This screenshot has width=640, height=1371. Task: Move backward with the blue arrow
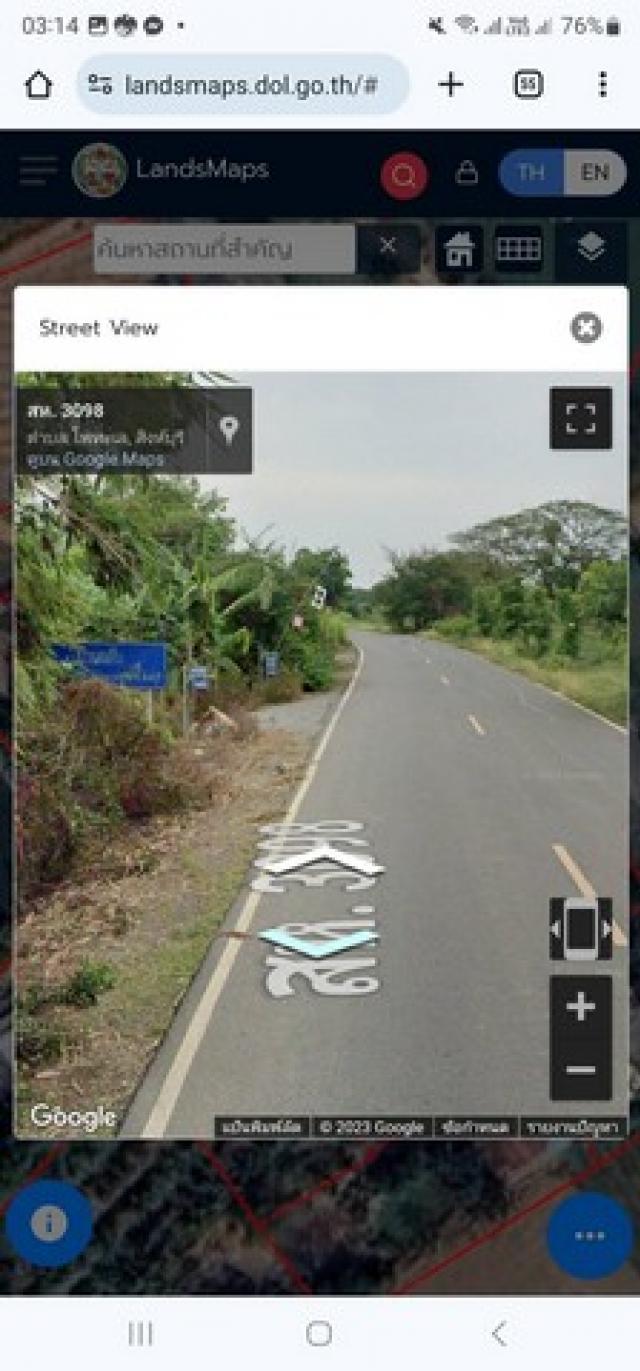[x=318, y=941]
